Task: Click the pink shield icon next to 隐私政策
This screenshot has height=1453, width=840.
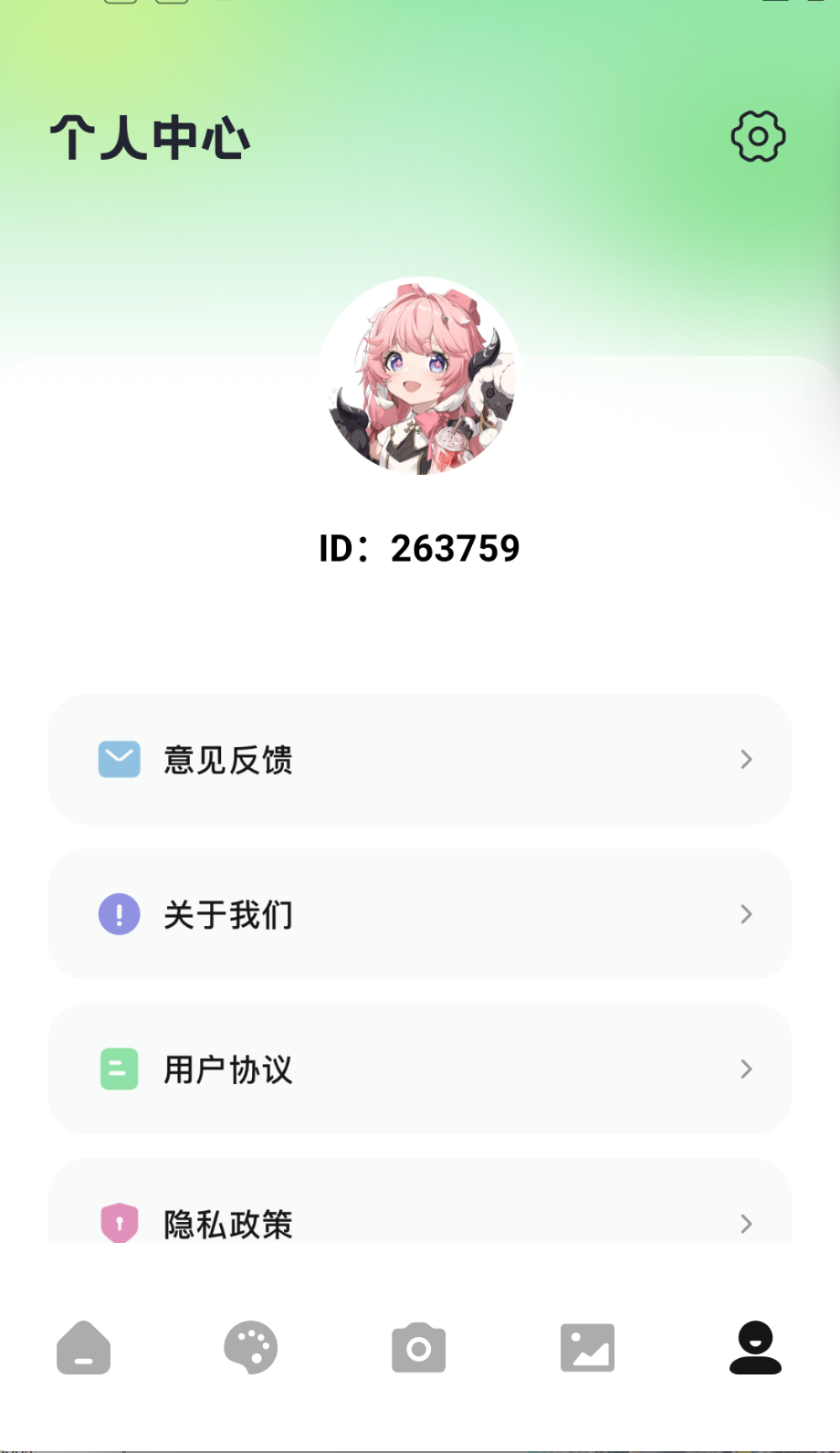Action: tap(119, 1224)
